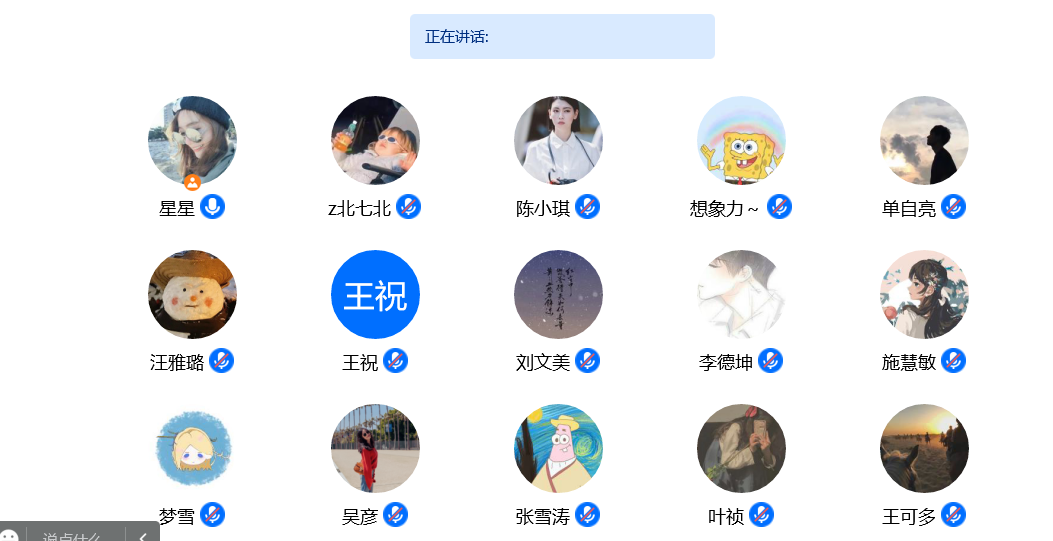The width and height of the screenshot is (1053, 541).
Task: Tap the muted mic icon beside 叶祯
Action: (x=761, y=515)
